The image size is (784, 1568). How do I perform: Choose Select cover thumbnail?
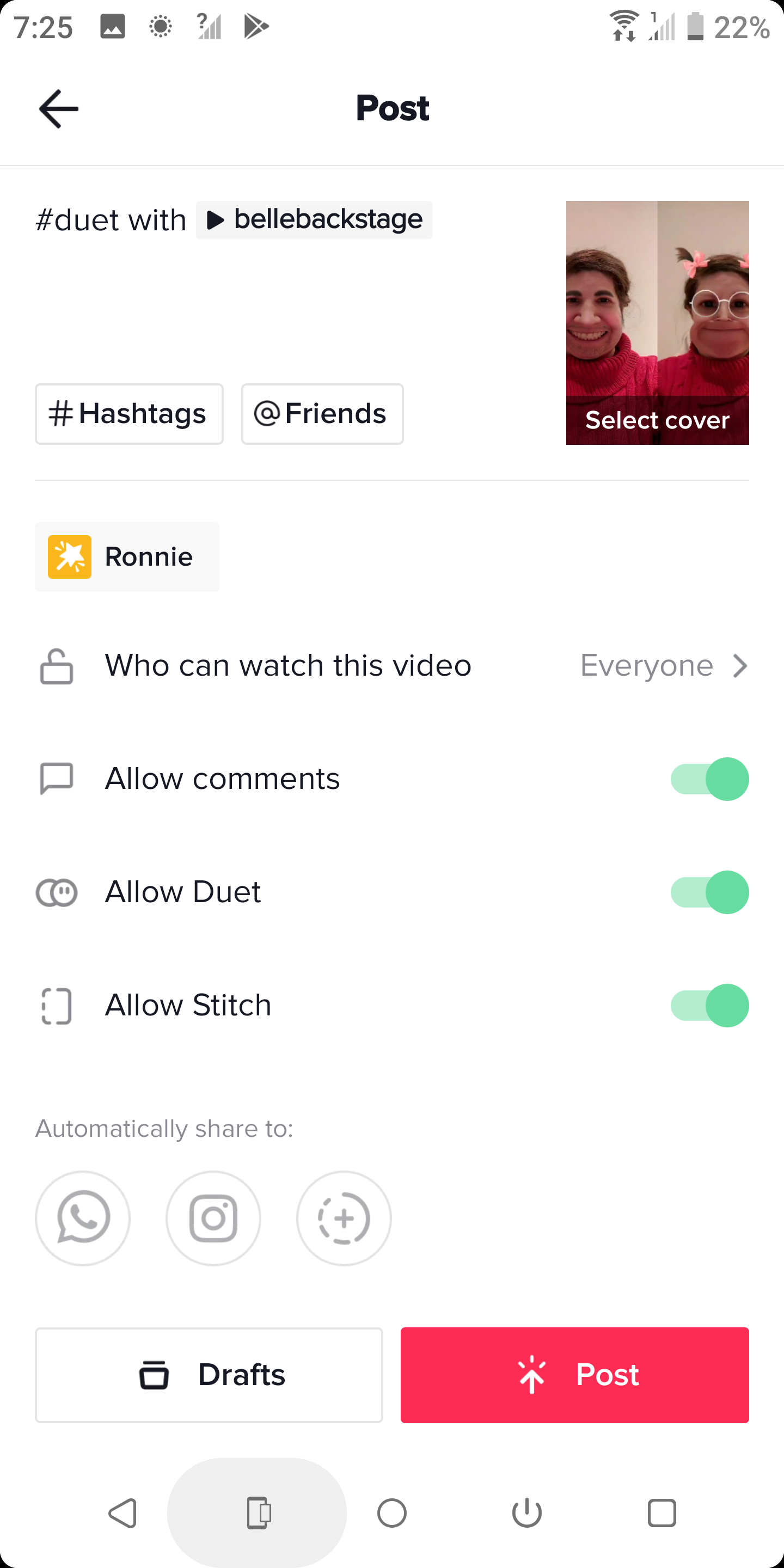(x=657, y=419)
